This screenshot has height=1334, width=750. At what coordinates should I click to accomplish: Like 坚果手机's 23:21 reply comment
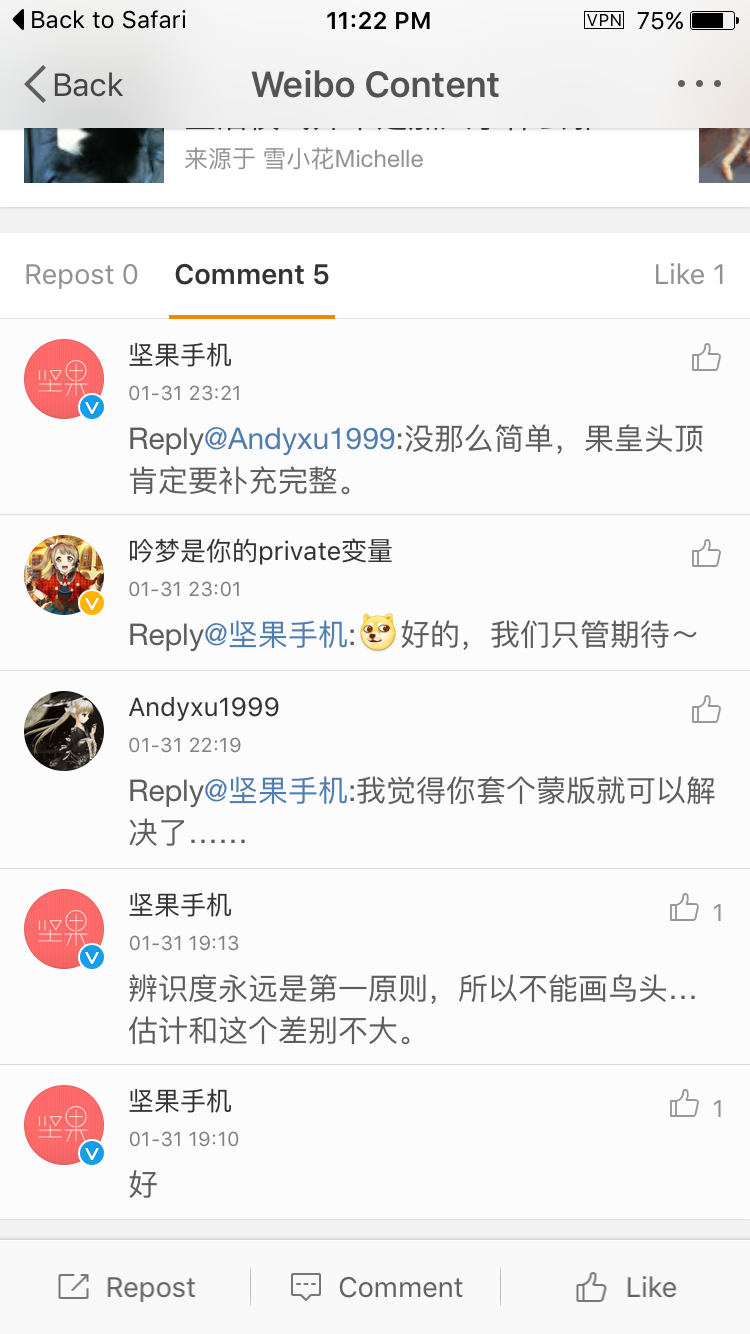tap(706, 358)
